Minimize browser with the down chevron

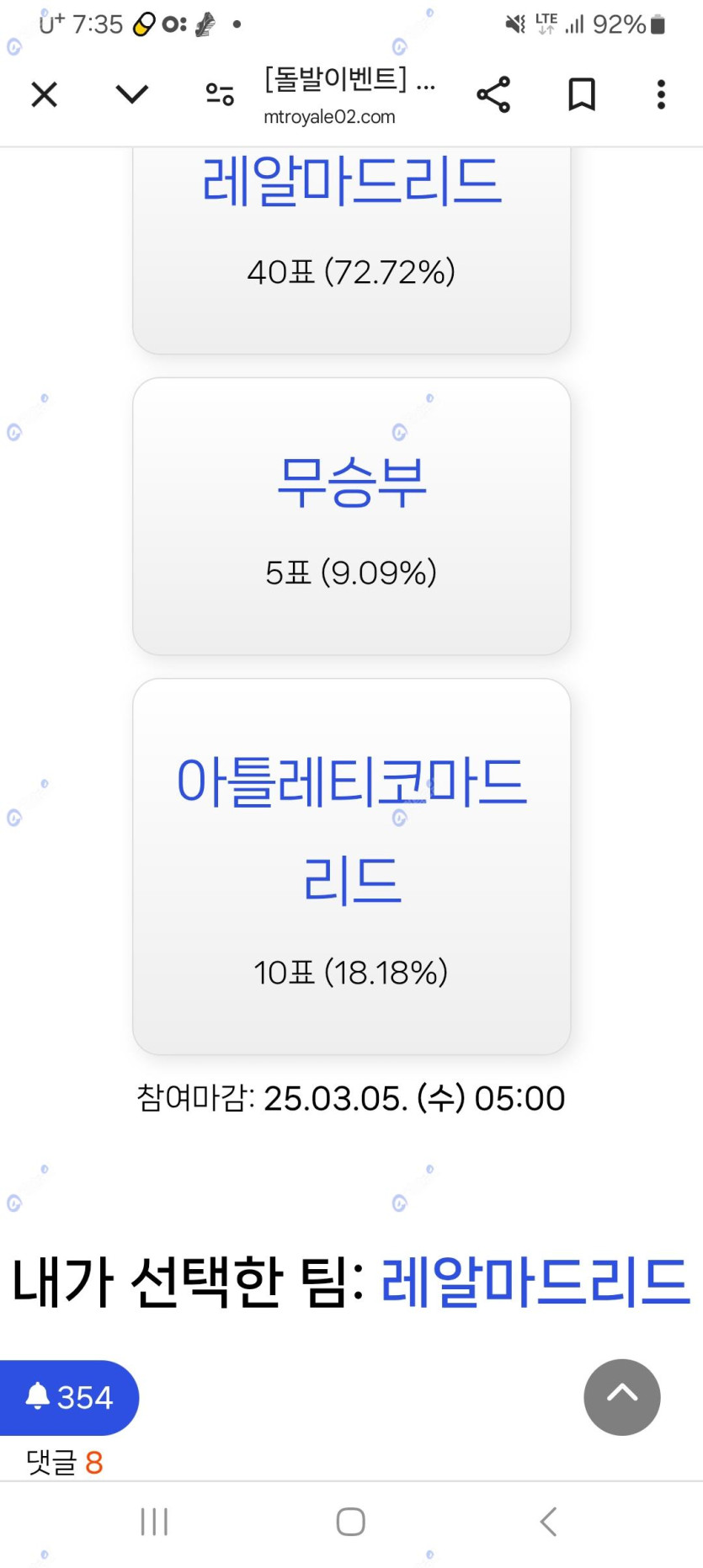click(x=131, y=94)
